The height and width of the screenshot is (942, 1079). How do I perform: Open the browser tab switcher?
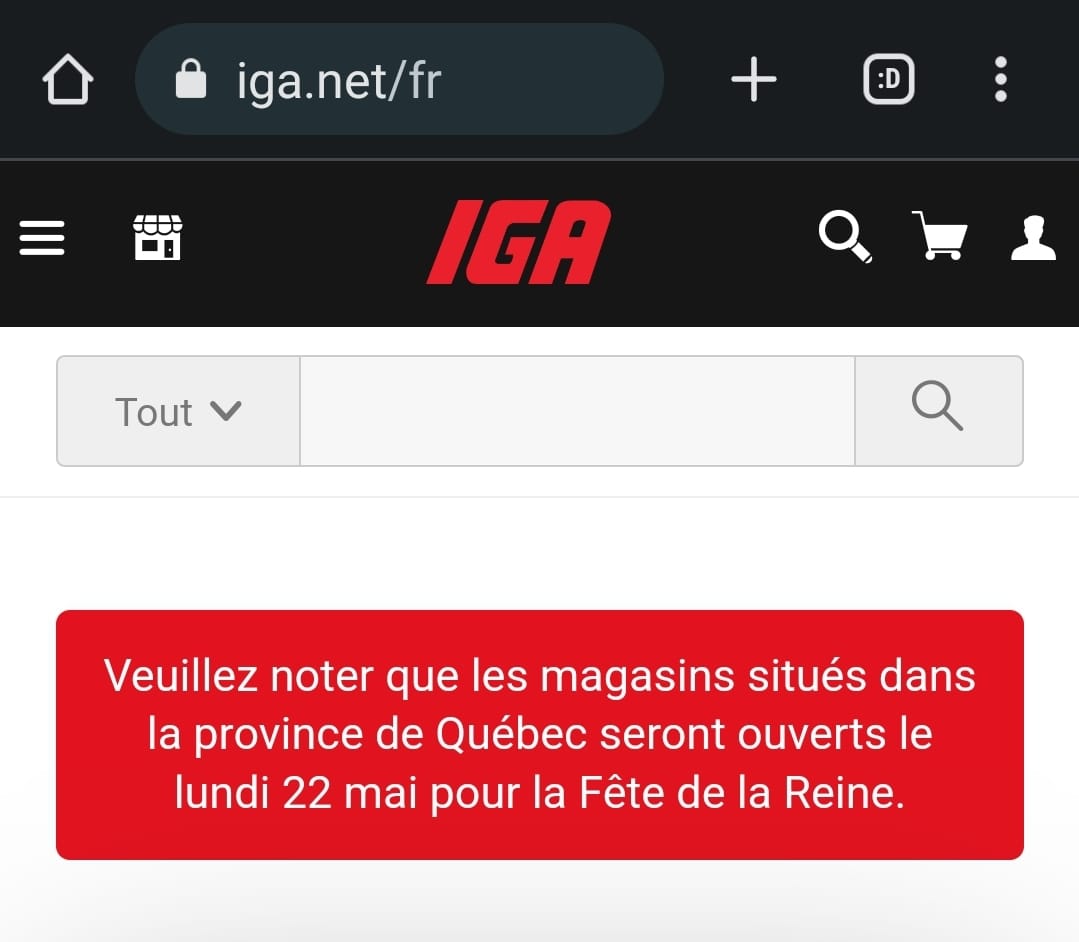[x=888, y=80]
